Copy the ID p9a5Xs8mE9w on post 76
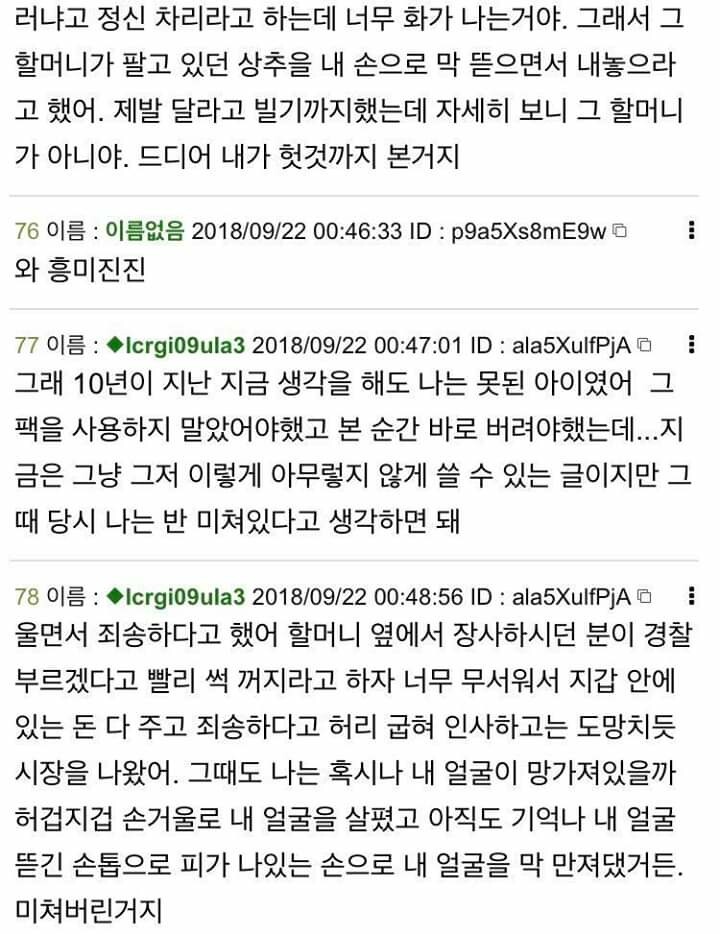 click(x=620, y=232)
